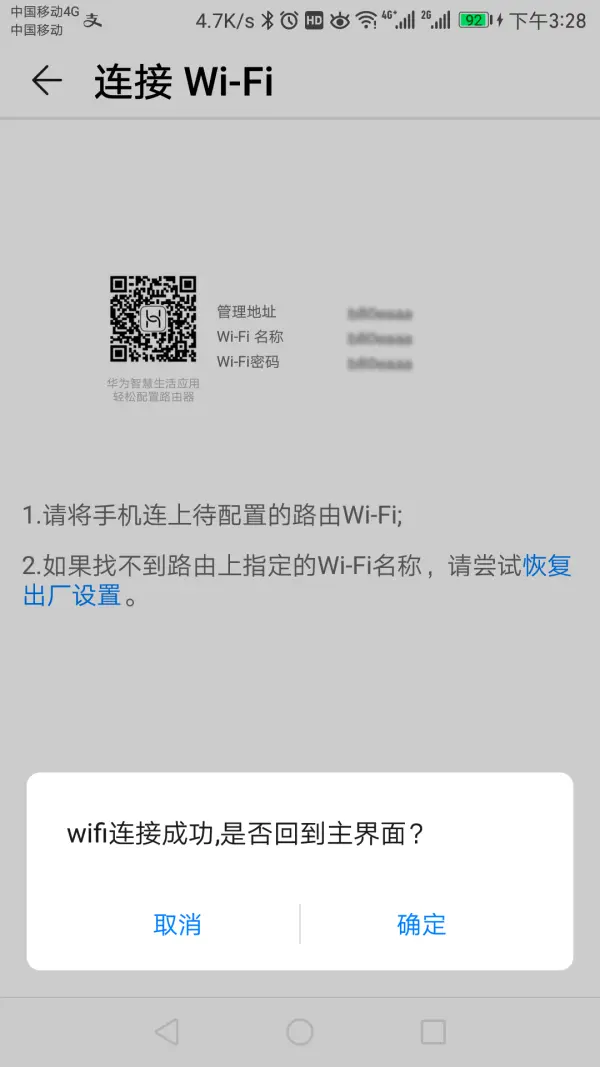The width and height of the screenshot is (600, 1067).
Task: Tap 确定 to return to main screen
Action: pyautogui.click(x=421, y=924)
